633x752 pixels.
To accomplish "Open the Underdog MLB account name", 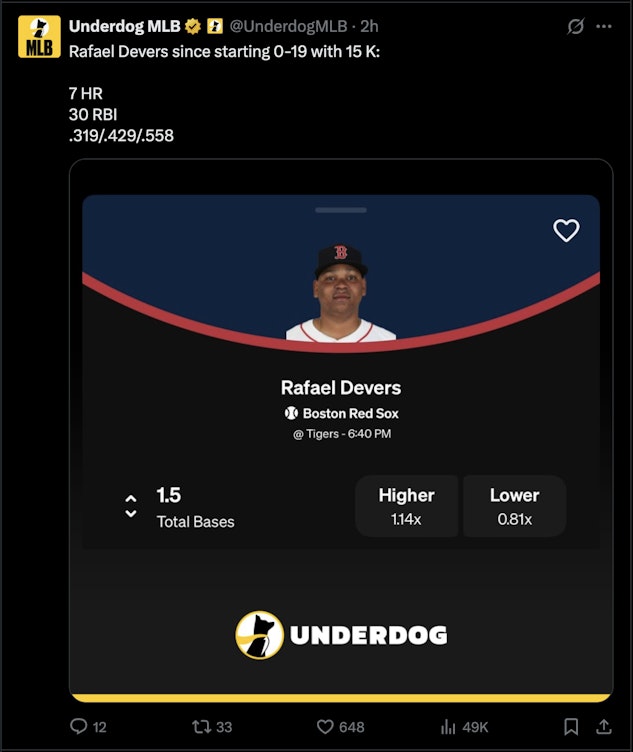I will click(124, 26).
